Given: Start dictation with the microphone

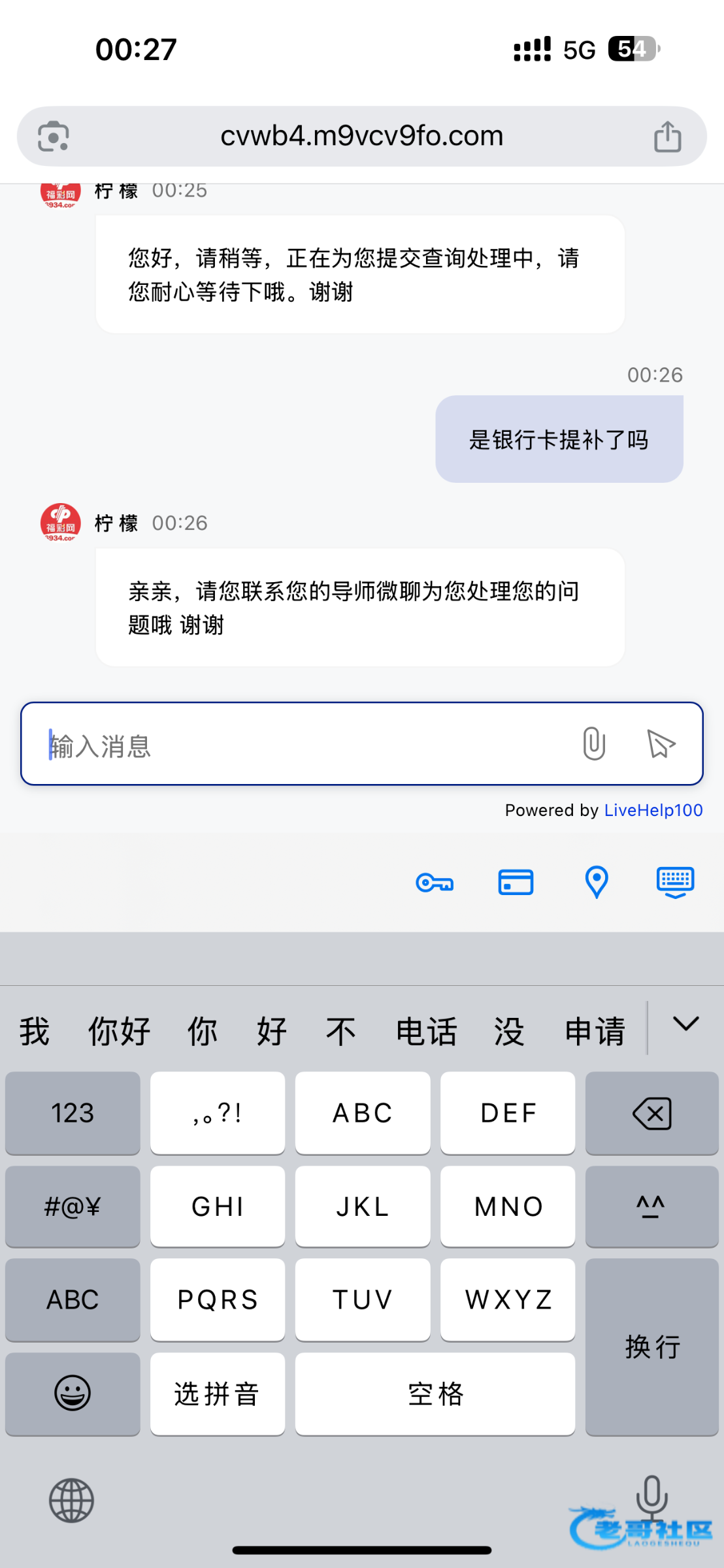Looking at the screenshot, I should click(x=651, y=1497).
